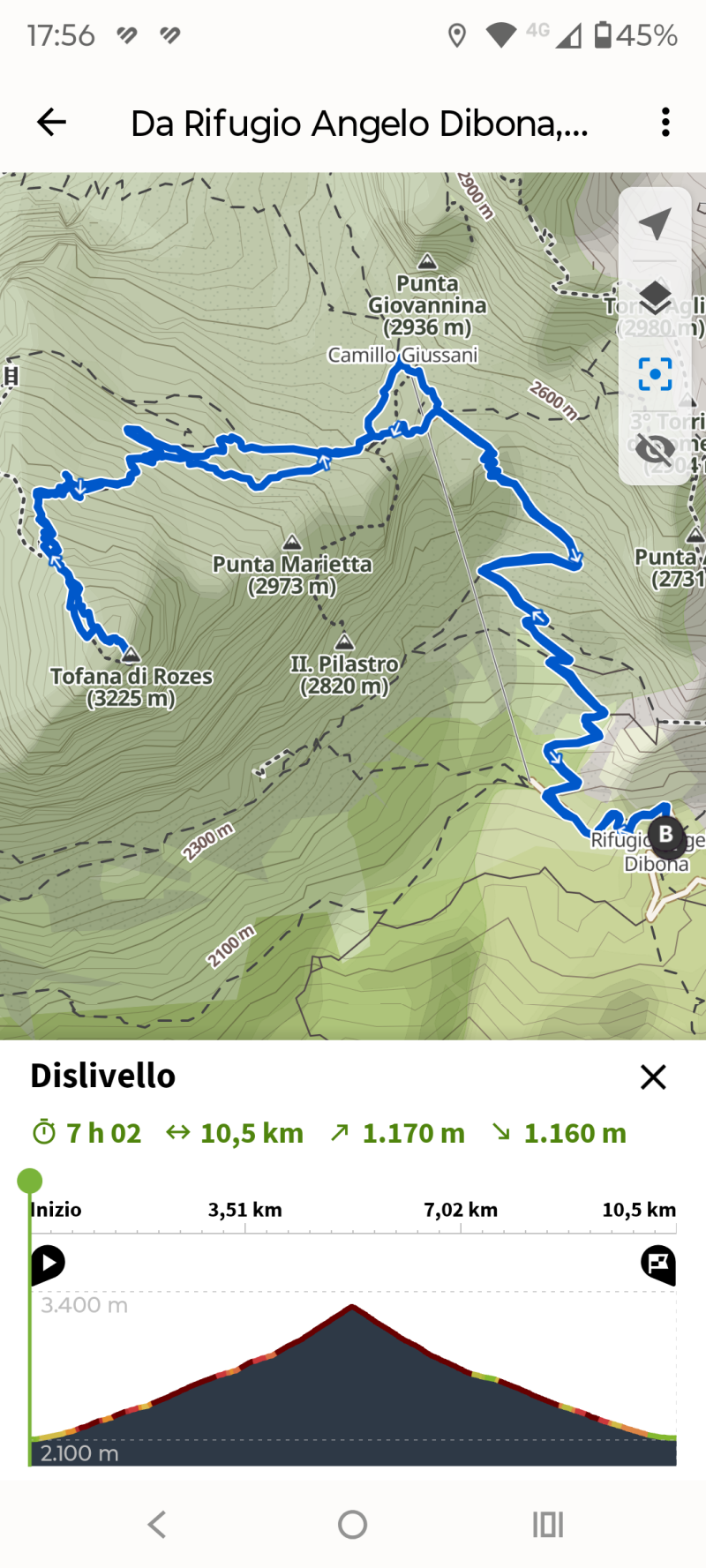Close the Dislivello panel

point(653,1077)
